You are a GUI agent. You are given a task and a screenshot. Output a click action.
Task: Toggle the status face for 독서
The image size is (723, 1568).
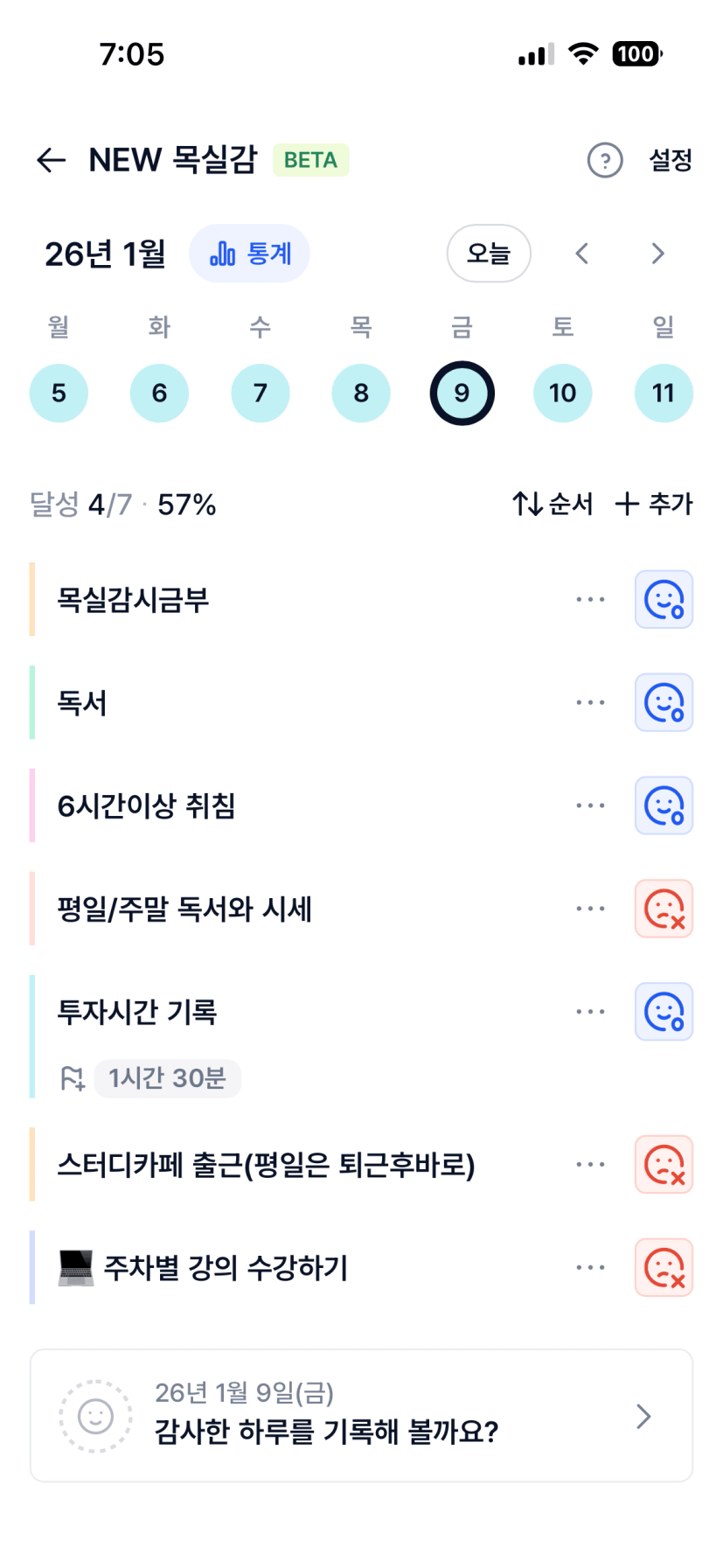pos(664,702)
